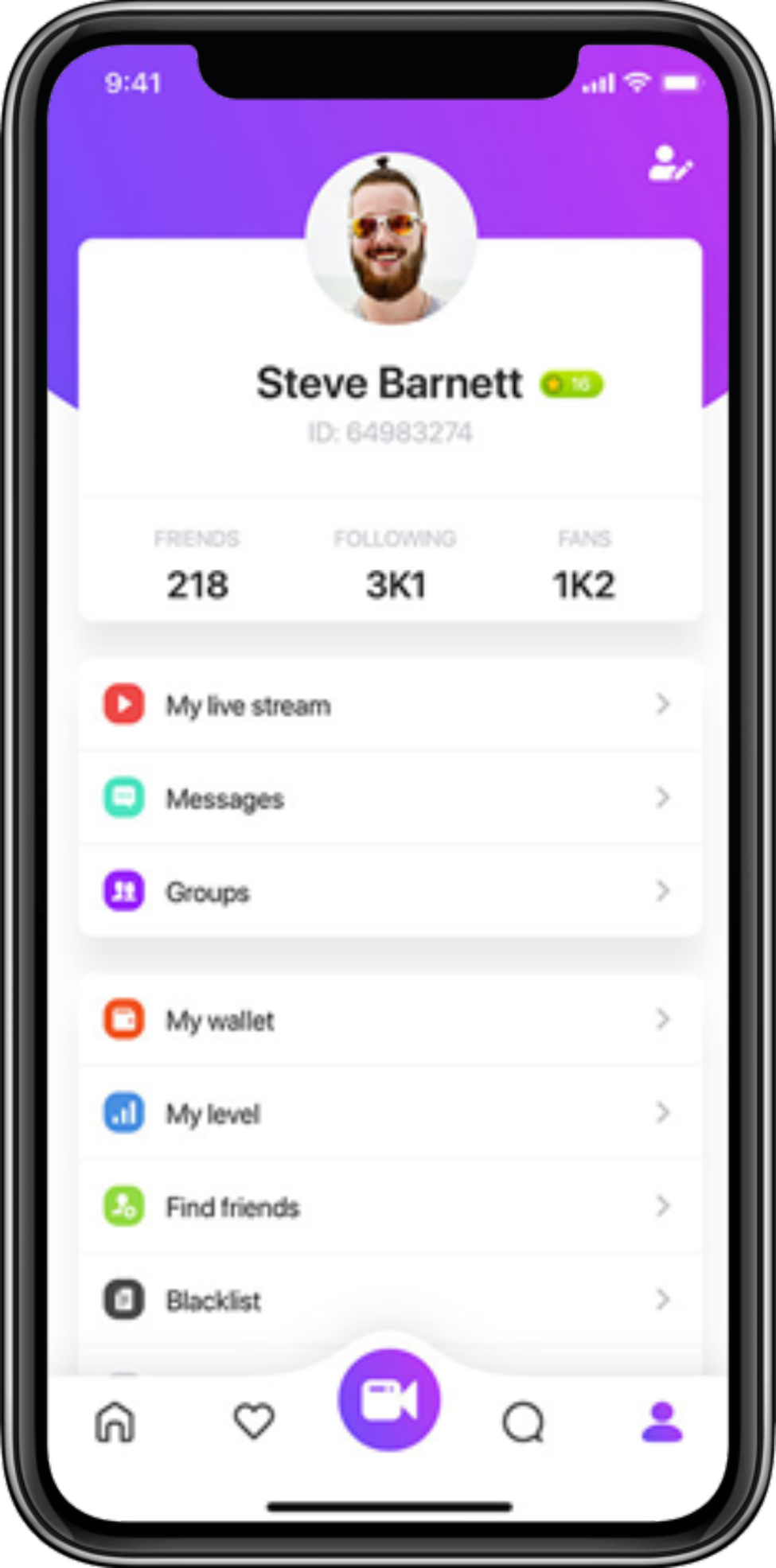776x1568 pixels.
Task: Tap the edit profile icon
Action: [670, 164]
